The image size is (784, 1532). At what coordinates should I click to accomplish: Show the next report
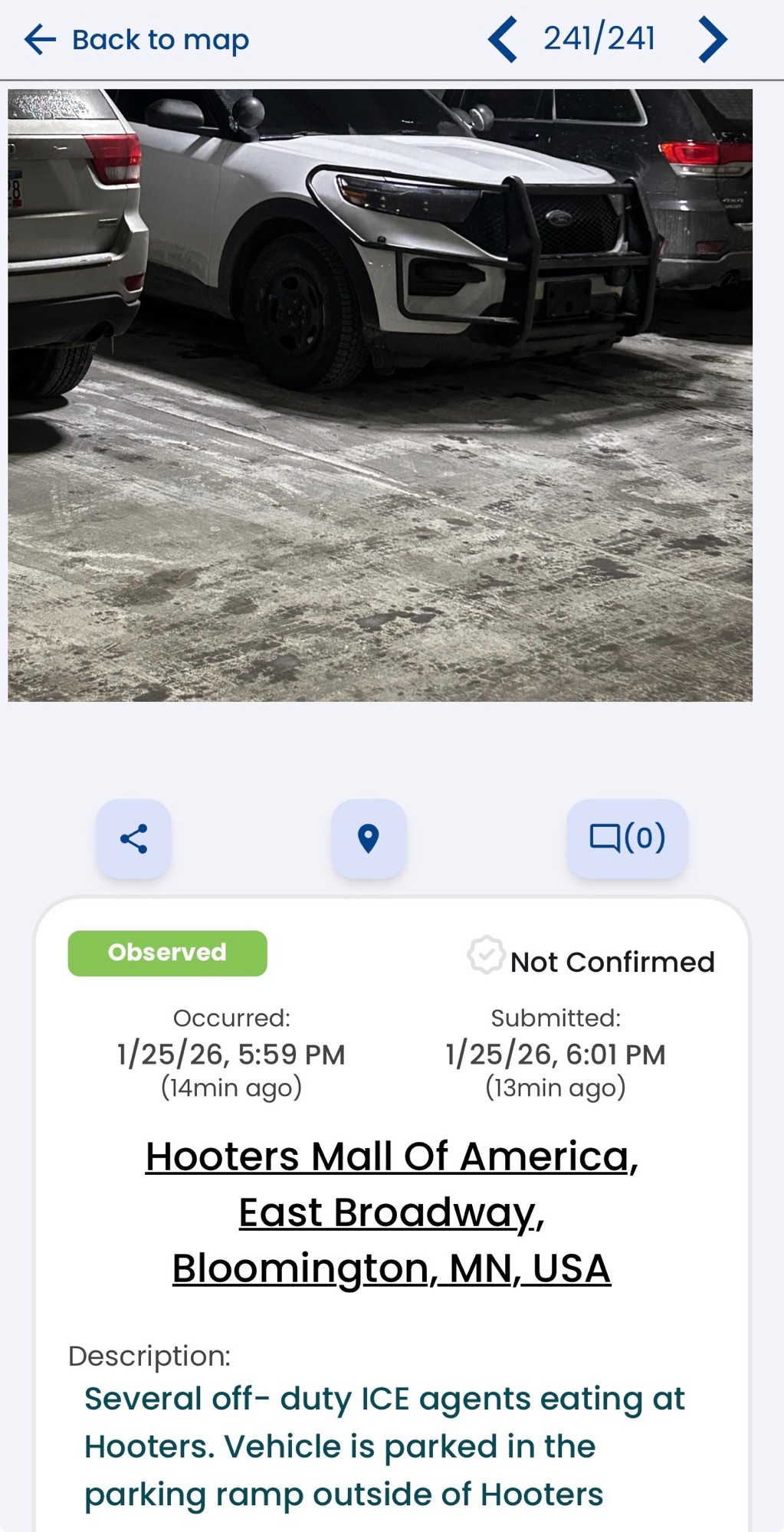coord(712,40)
